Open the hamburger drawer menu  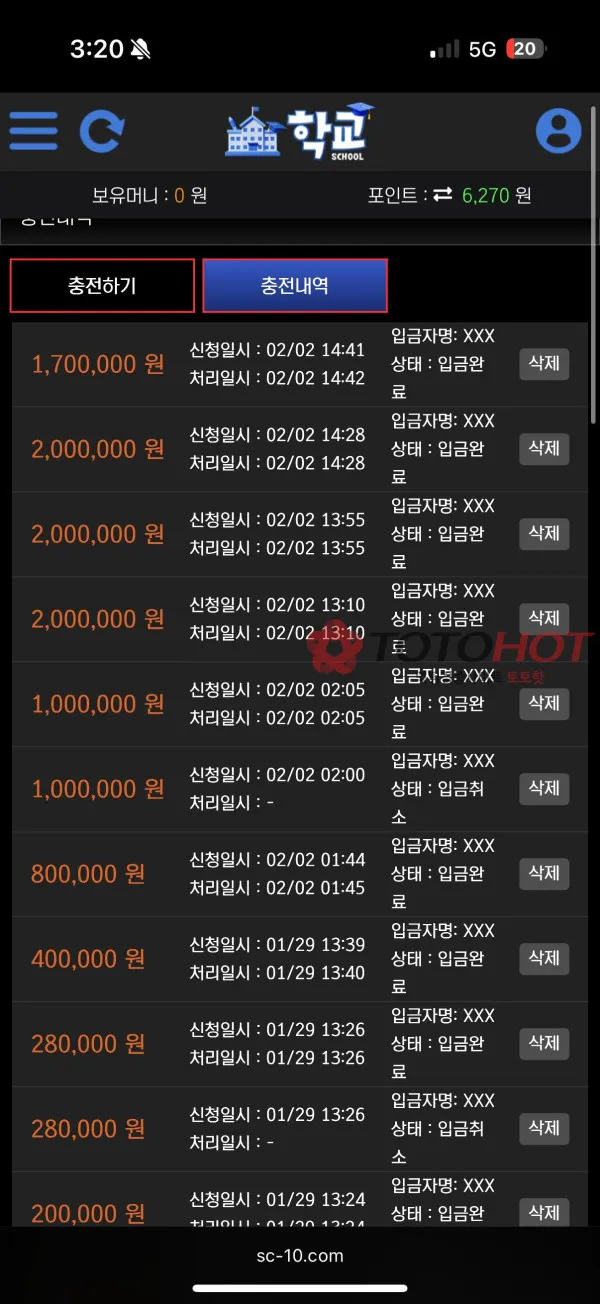point(33,131)
